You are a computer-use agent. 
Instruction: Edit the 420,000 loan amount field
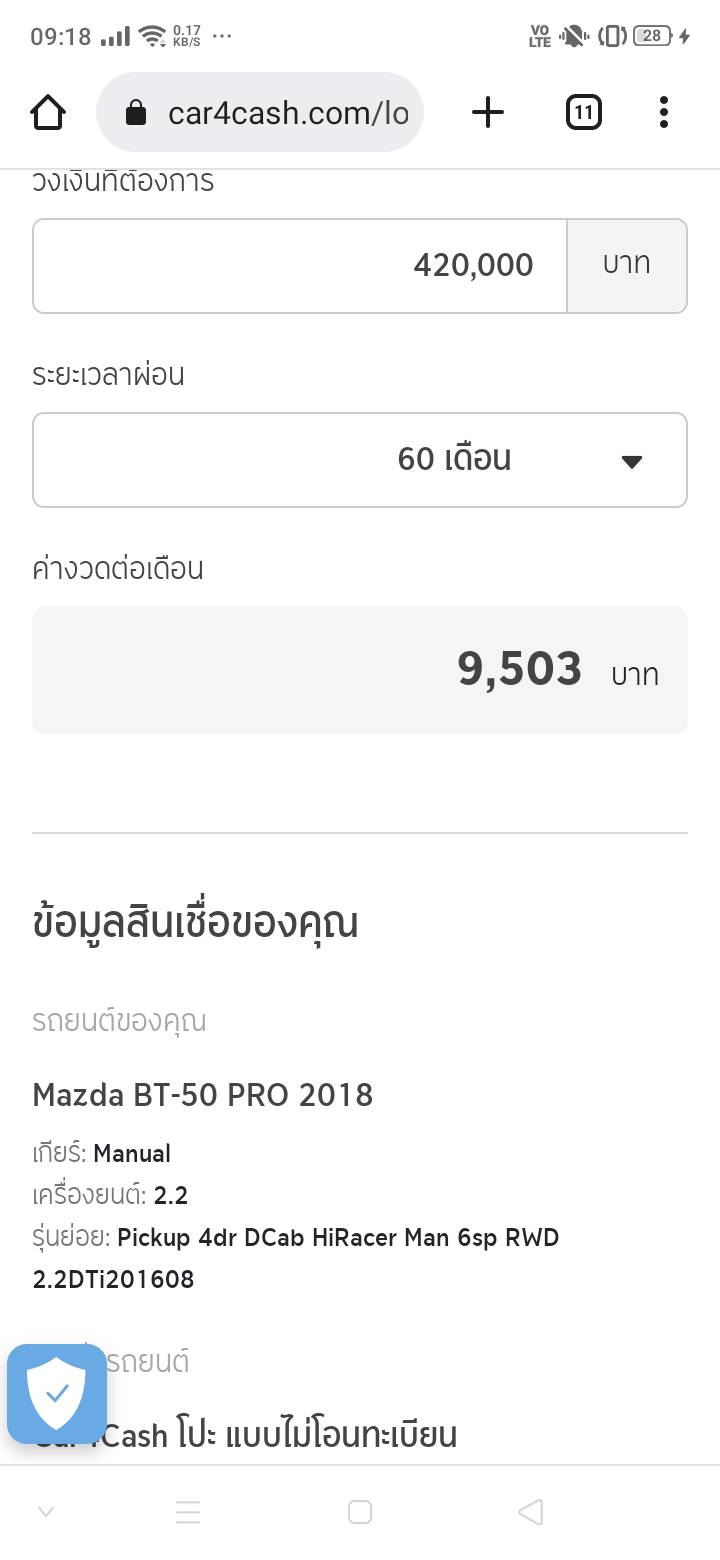(300, 266)
